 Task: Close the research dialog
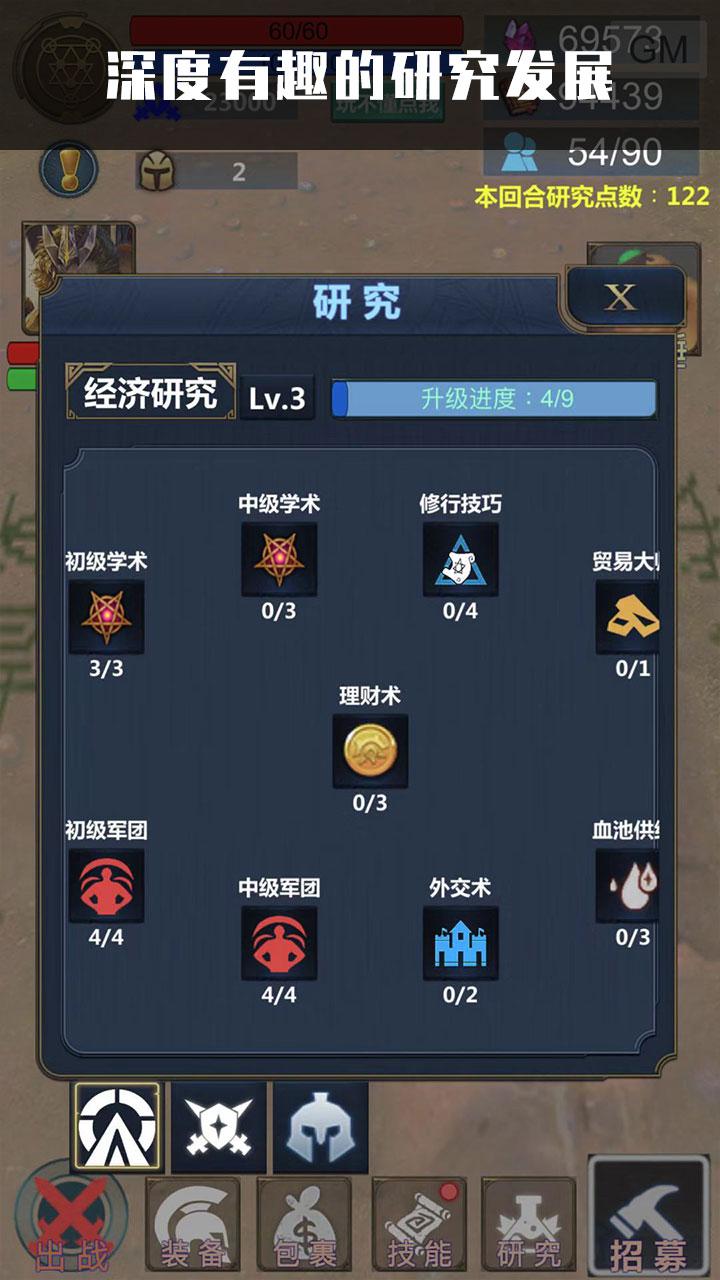click(x=621, y=297)
